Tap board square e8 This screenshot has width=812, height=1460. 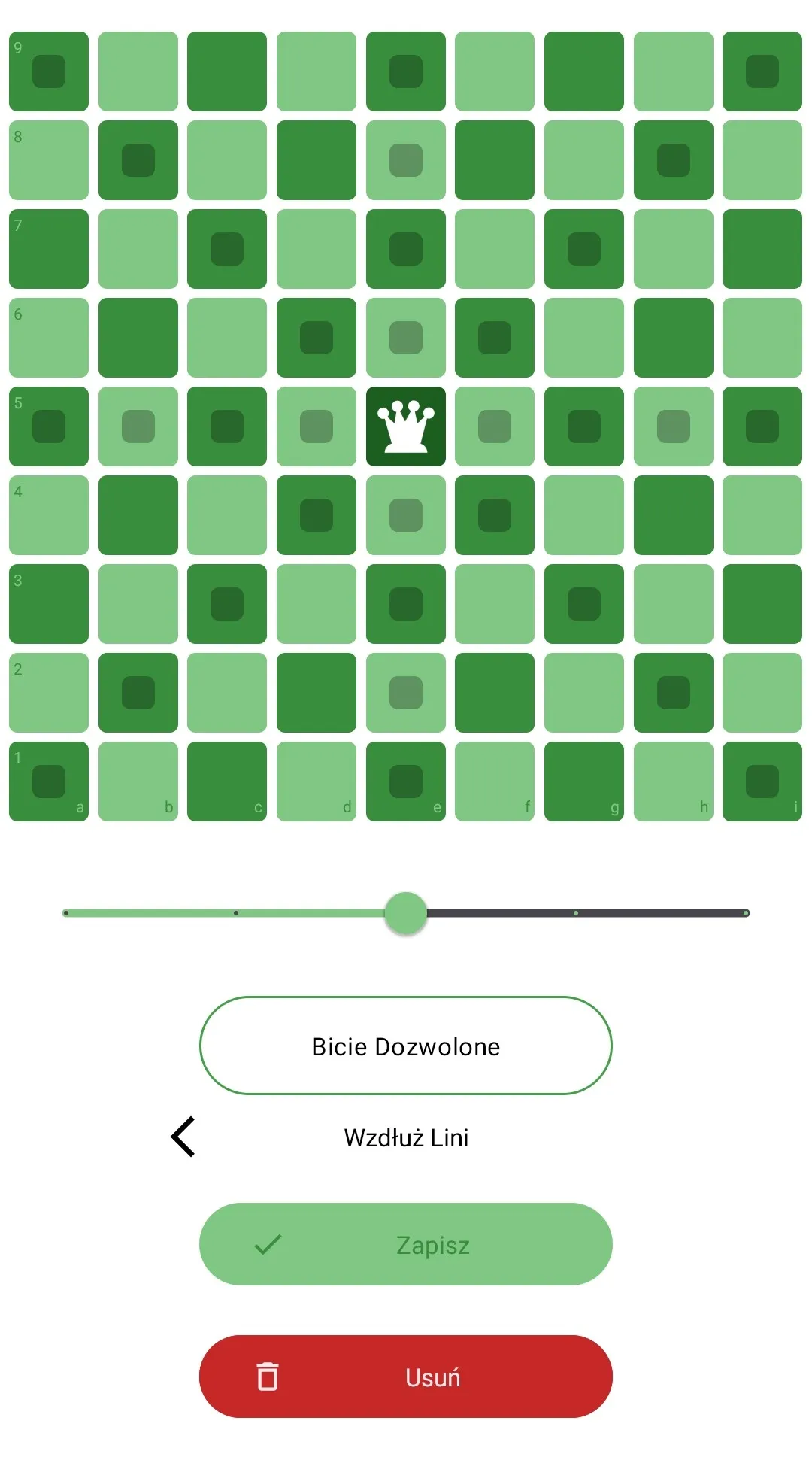click(406, 160)
